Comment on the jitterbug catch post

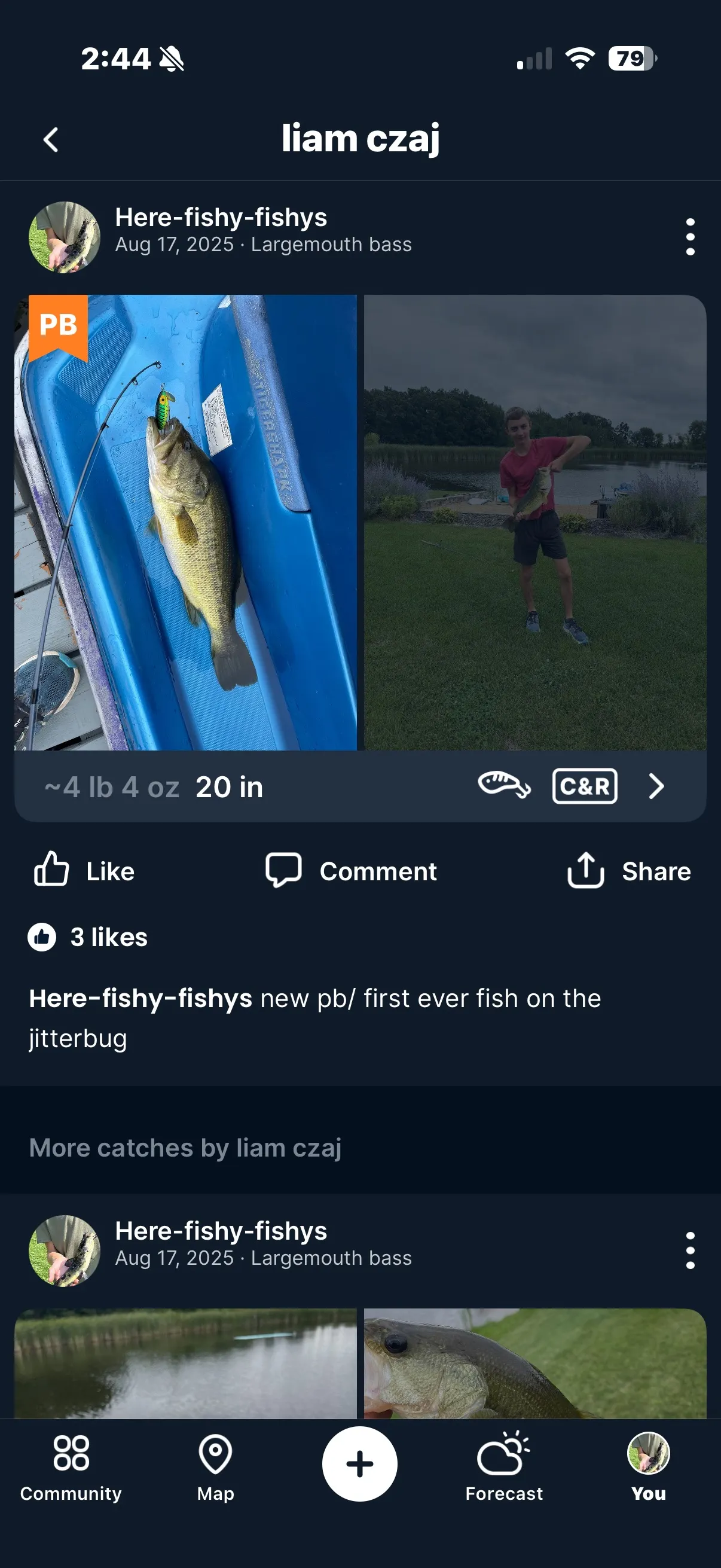(x=351, y=871)
